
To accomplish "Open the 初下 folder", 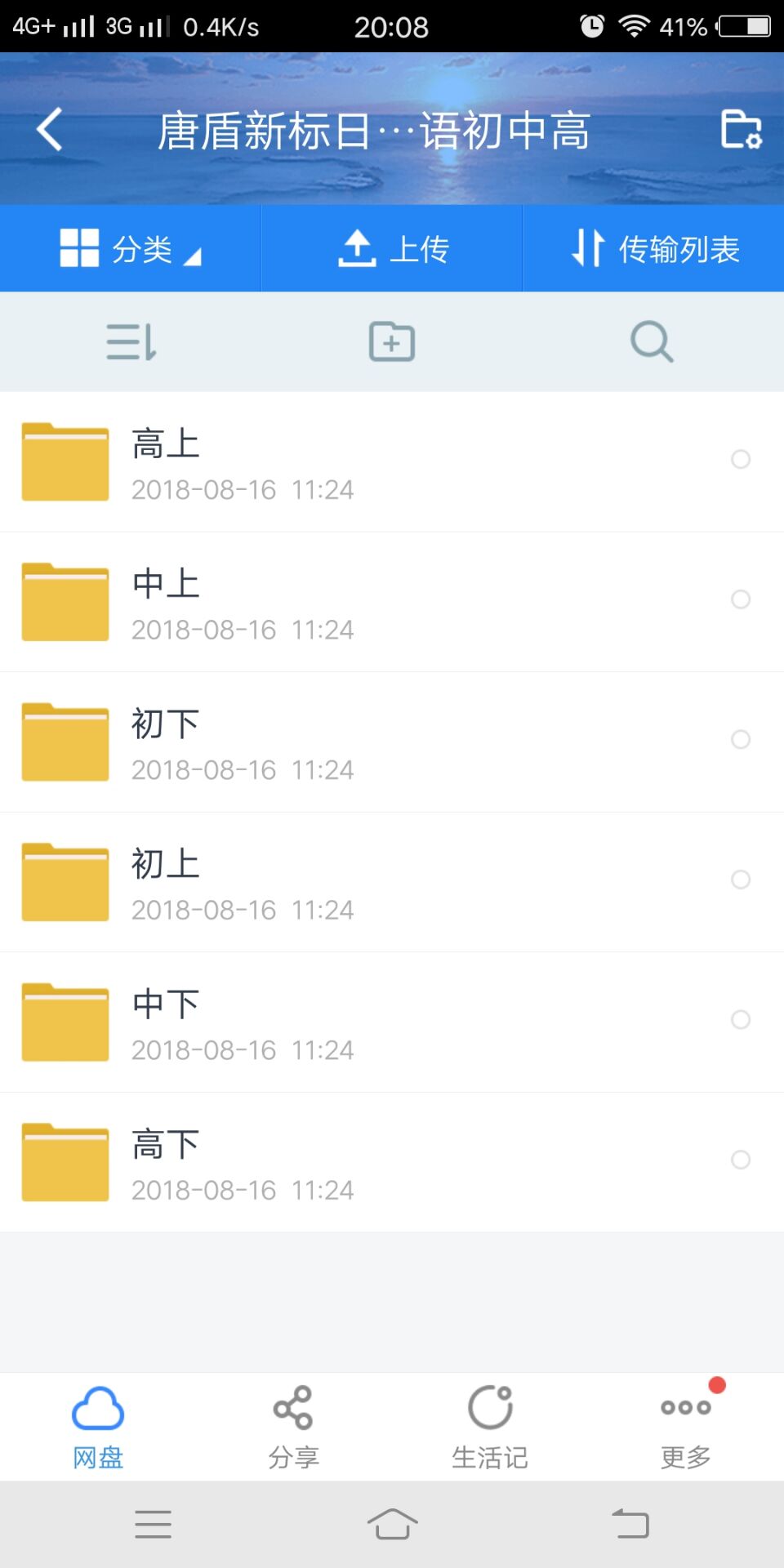I will [327, 742].
